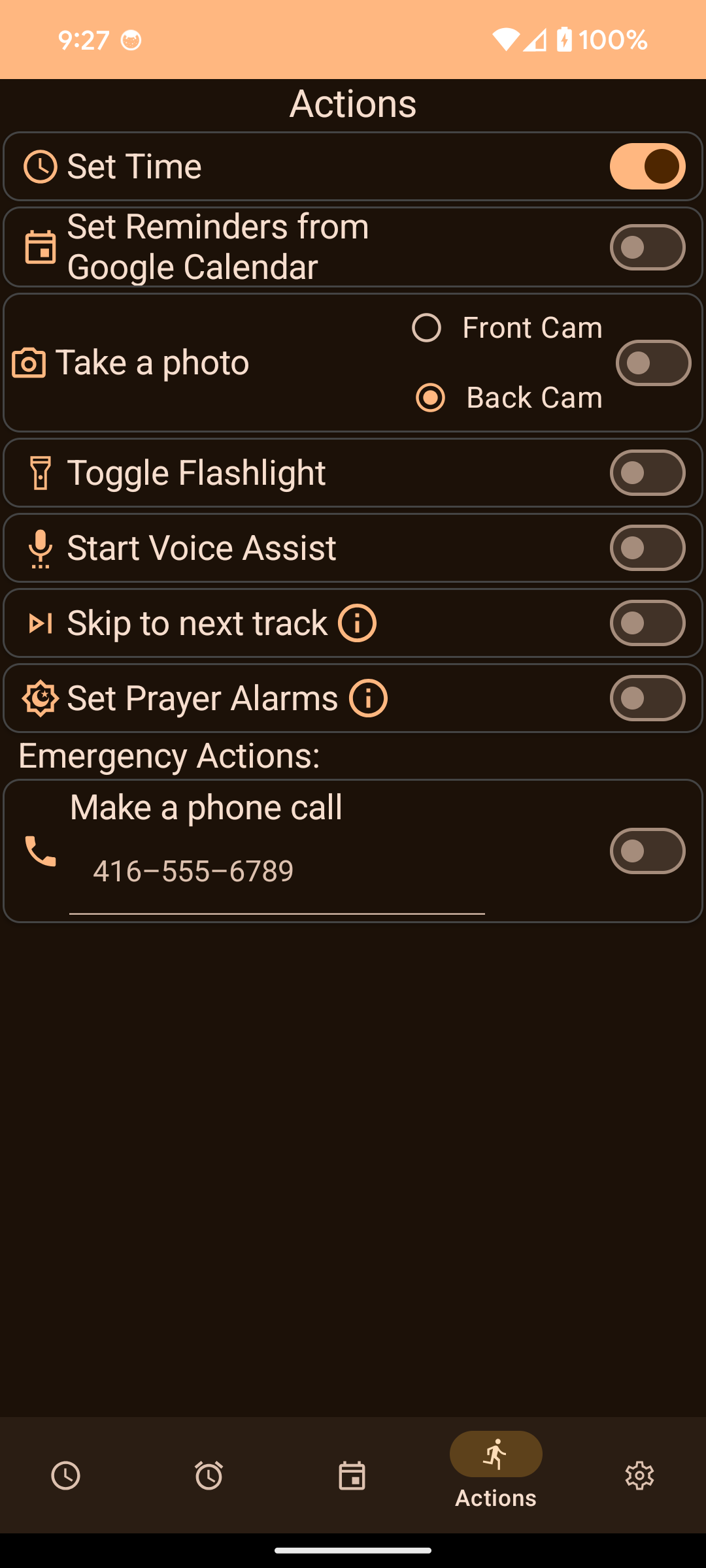Toggle on Make a phone call

(647, 851)
